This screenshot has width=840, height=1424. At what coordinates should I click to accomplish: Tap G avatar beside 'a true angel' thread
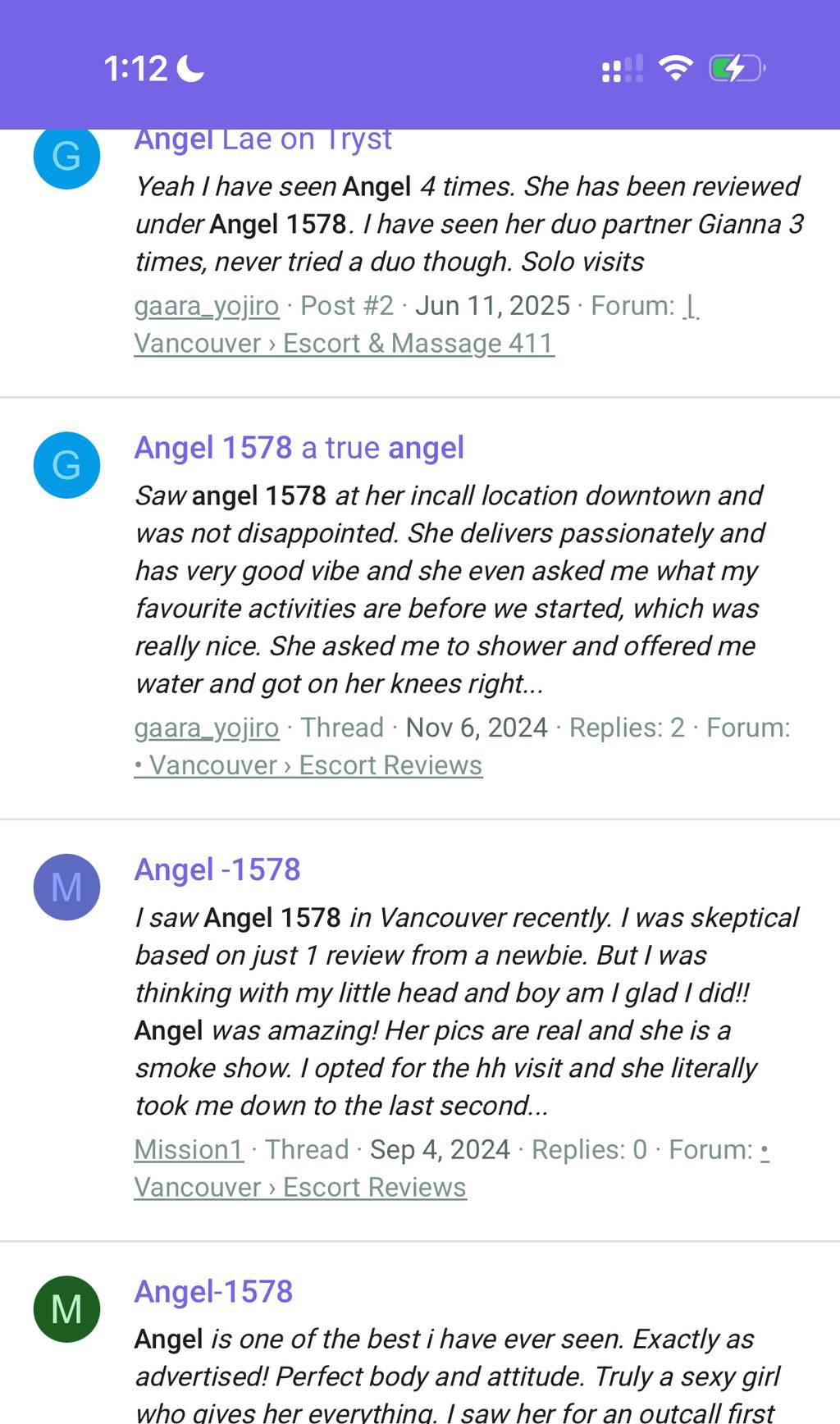tap(66, 465)
